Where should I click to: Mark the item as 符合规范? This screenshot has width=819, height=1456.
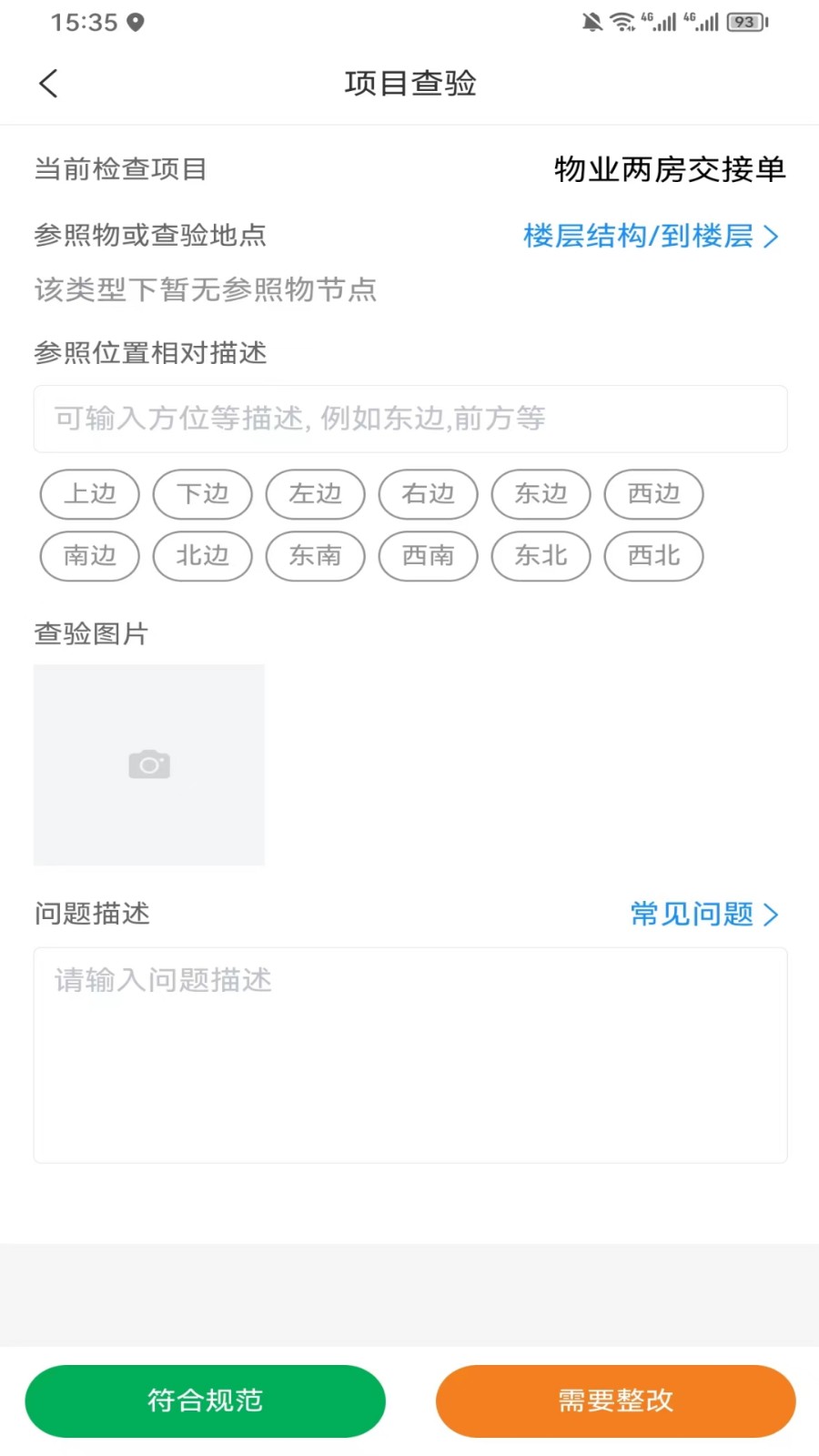[205, 1400]
